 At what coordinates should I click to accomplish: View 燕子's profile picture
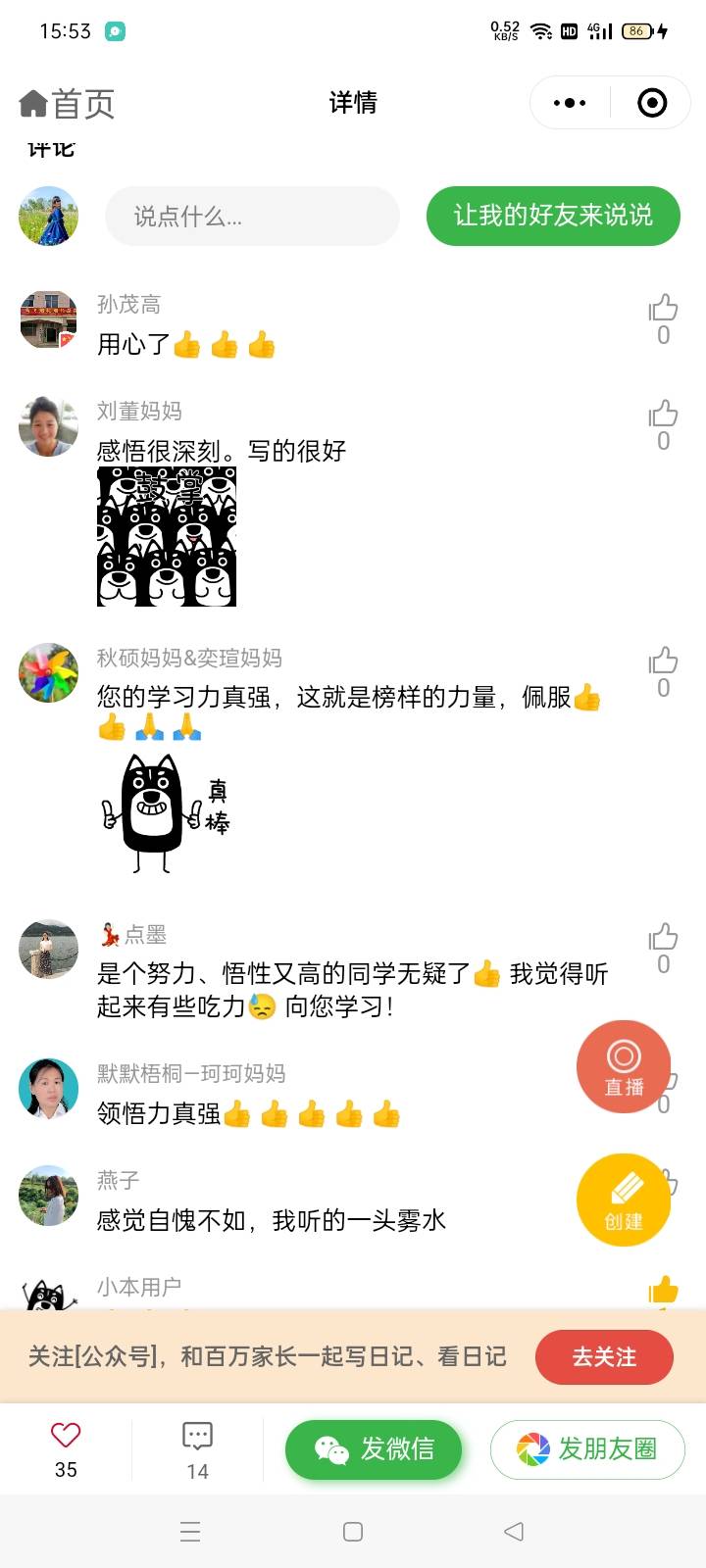[x=48, y=1196]
